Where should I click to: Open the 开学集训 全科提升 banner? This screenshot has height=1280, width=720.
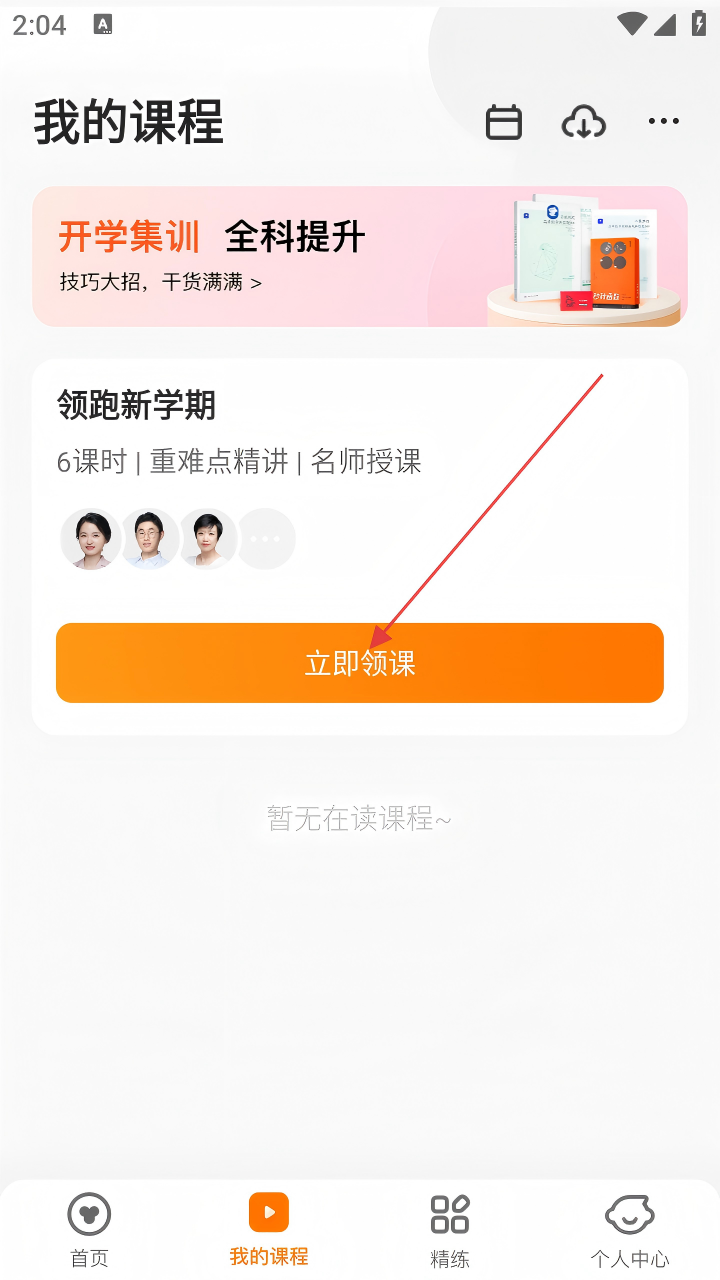(359, 256)
